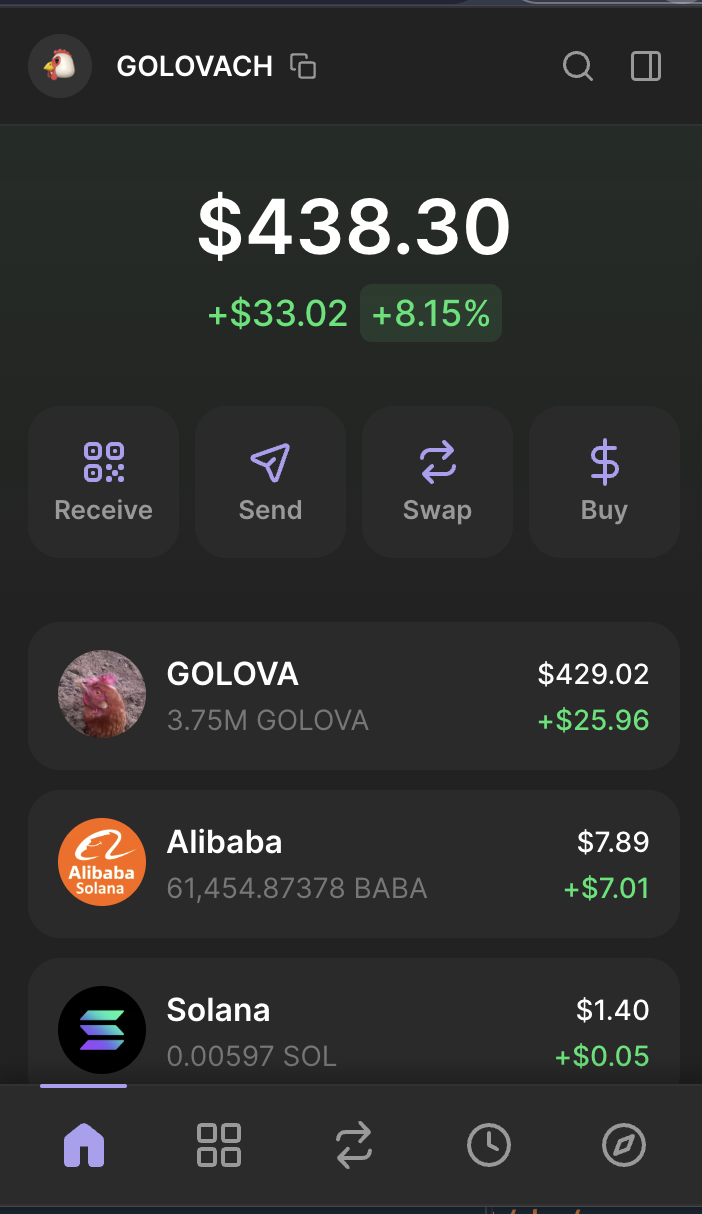
Task: Switch to the collectibles grid tab
Action: 218,1145
